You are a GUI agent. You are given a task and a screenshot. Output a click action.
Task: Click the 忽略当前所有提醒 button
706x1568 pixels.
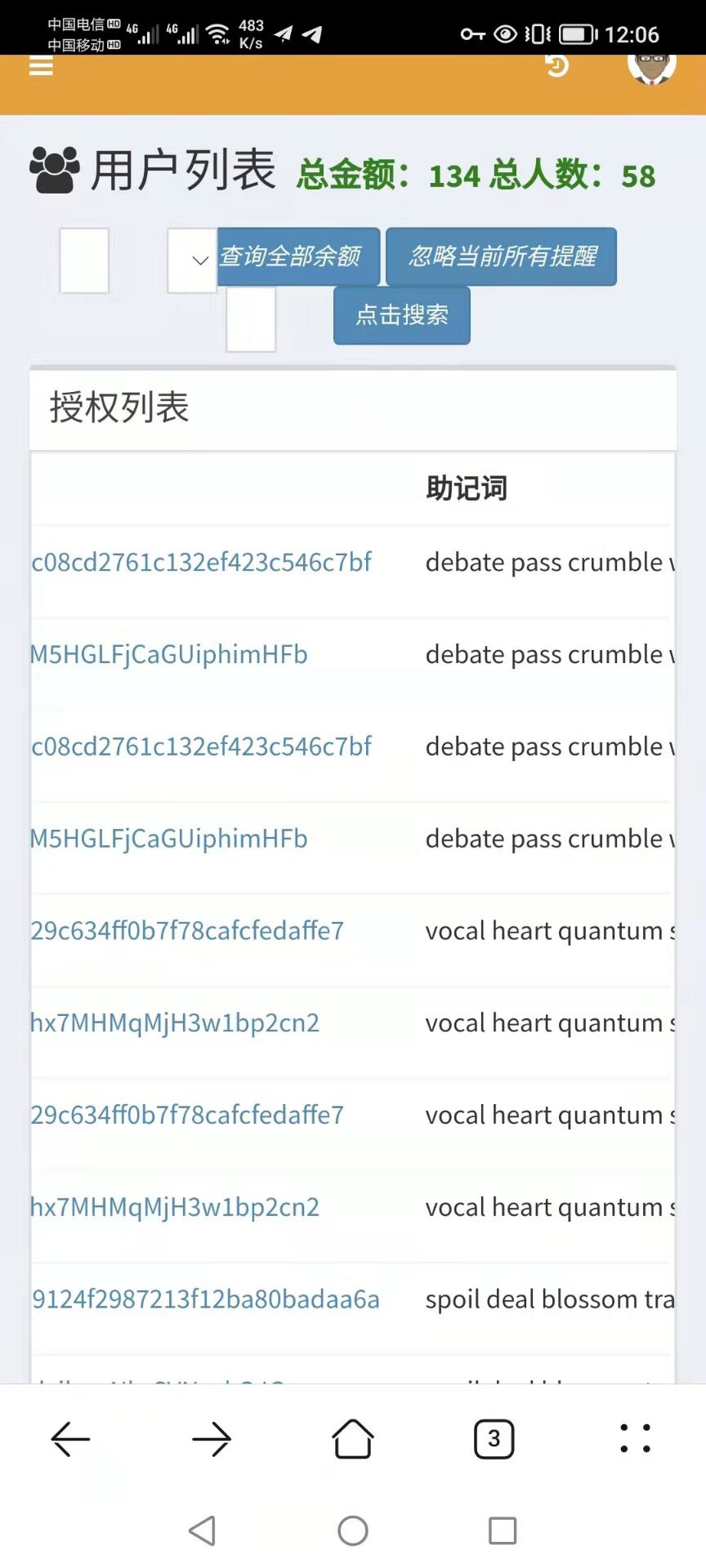pyautogui.click(x=501, y=256)
